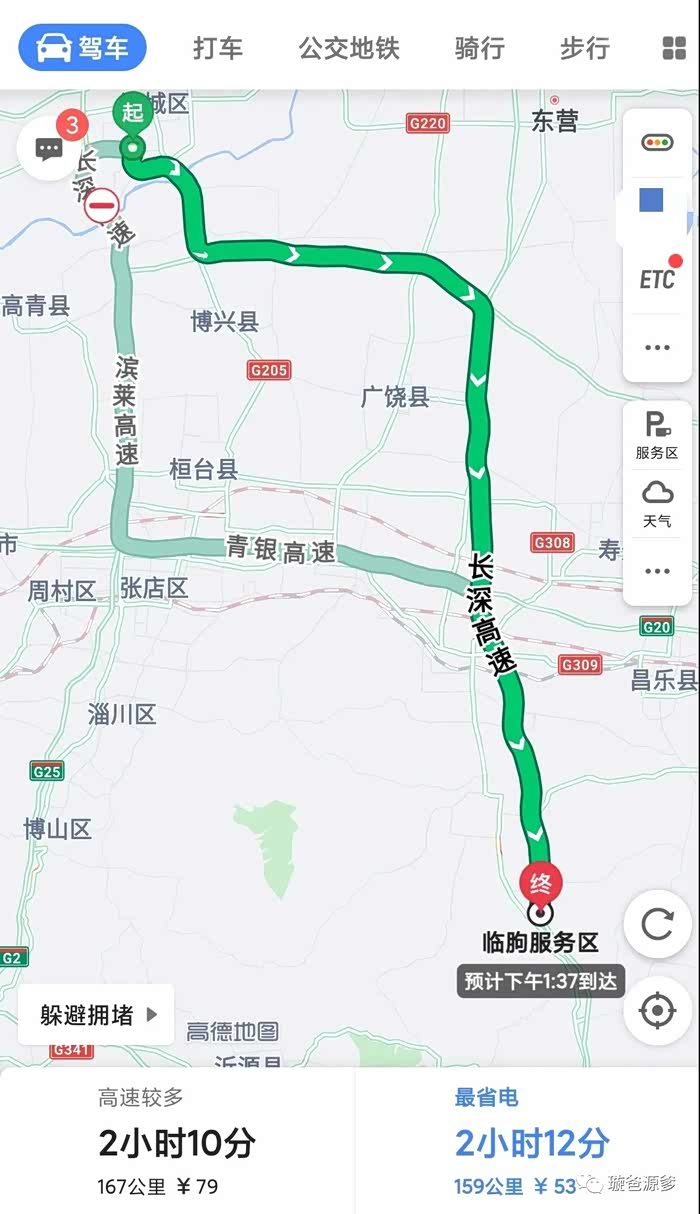Screen dimensions: 700x1214
Task: Select the 驾车 driving mode tab
Action: [83, 47]
